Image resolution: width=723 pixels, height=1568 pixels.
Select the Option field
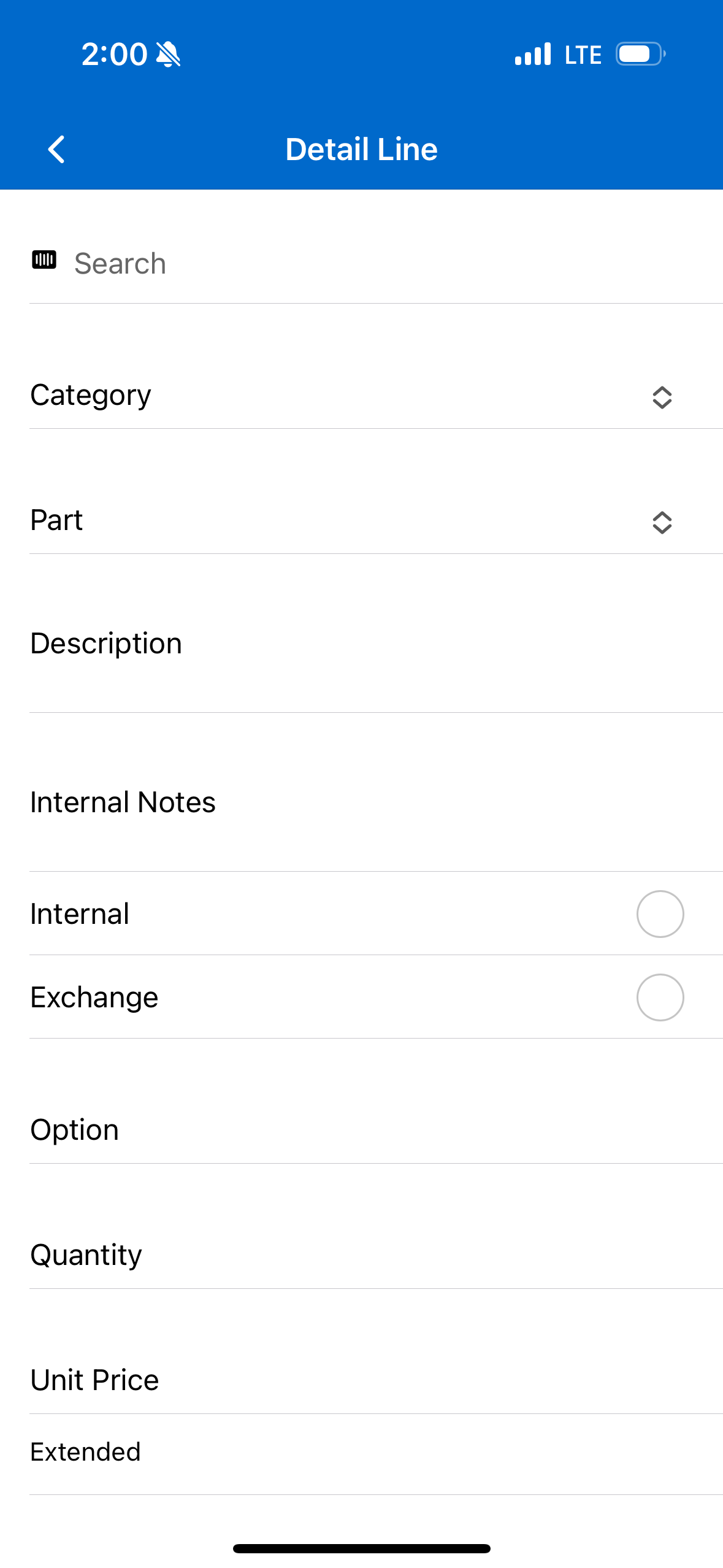(368, 1130)
